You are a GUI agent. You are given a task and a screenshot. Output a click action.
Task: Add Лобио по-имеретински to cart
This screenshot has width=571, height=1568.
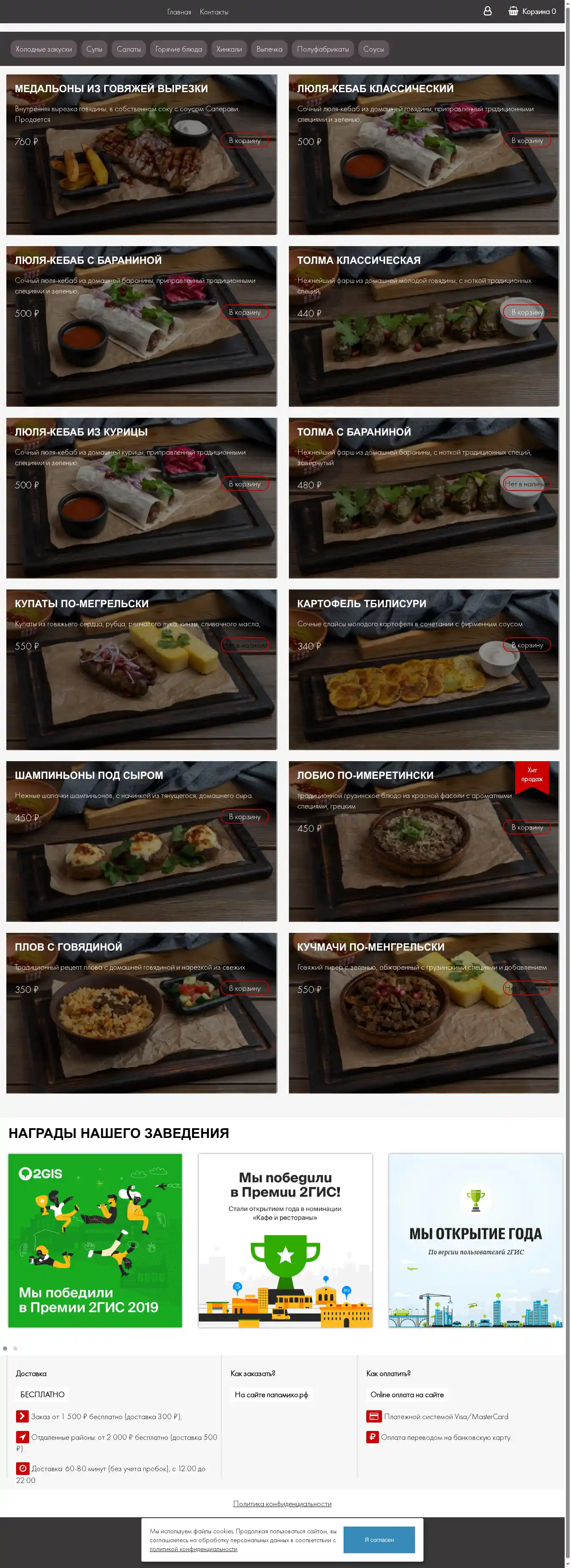(527, 827)
